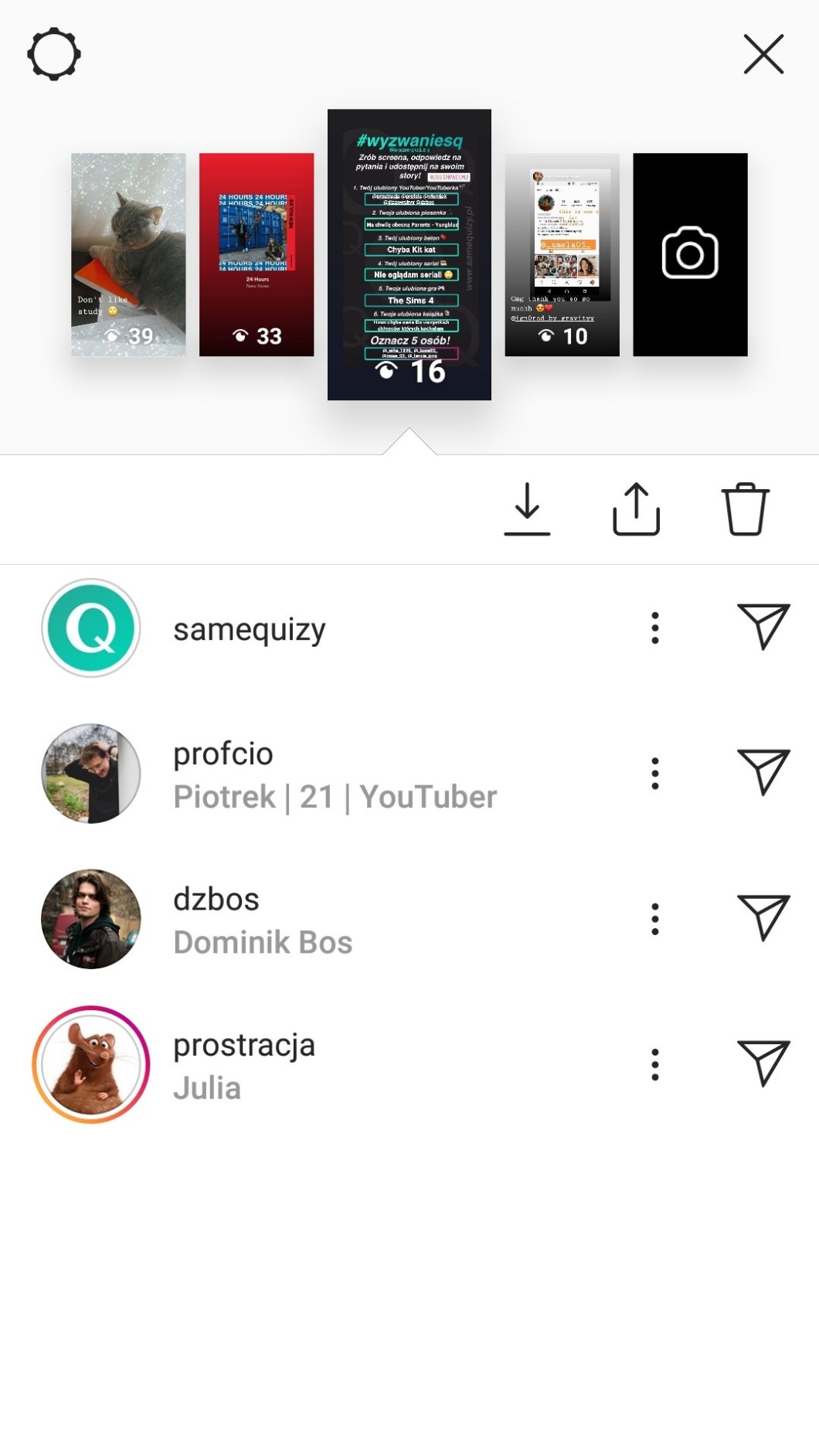Add a new story with the camera
Viewport: 819px width, 1456px height.
(690, 254)
